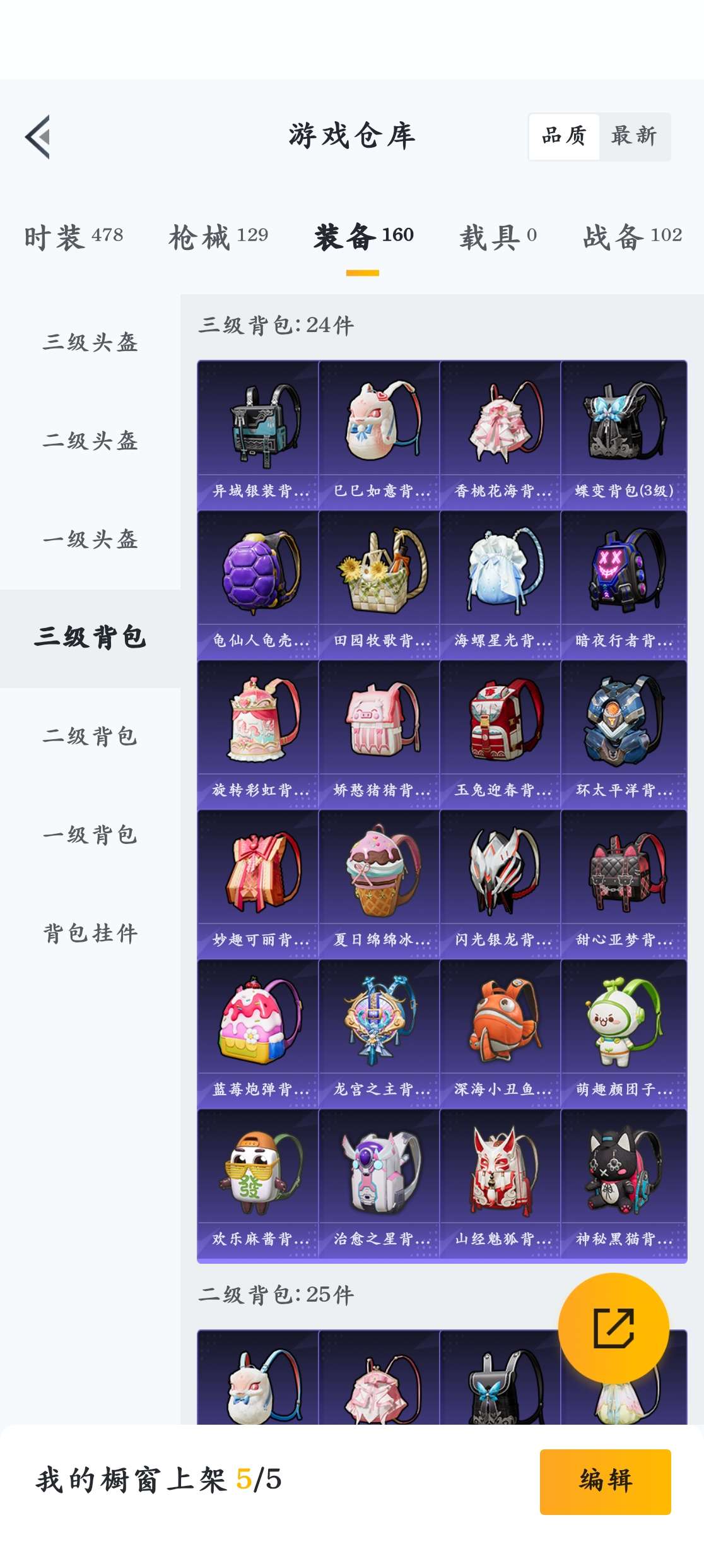Switch to the 枪械 tab

pyautogui.click(x=218, y=237)
